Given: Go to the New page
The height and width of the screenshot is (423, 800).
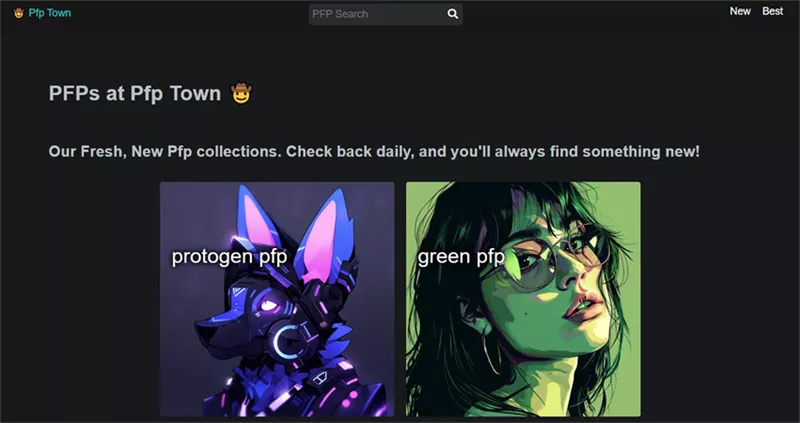Looking at the screenshot, I should (740, 12).
